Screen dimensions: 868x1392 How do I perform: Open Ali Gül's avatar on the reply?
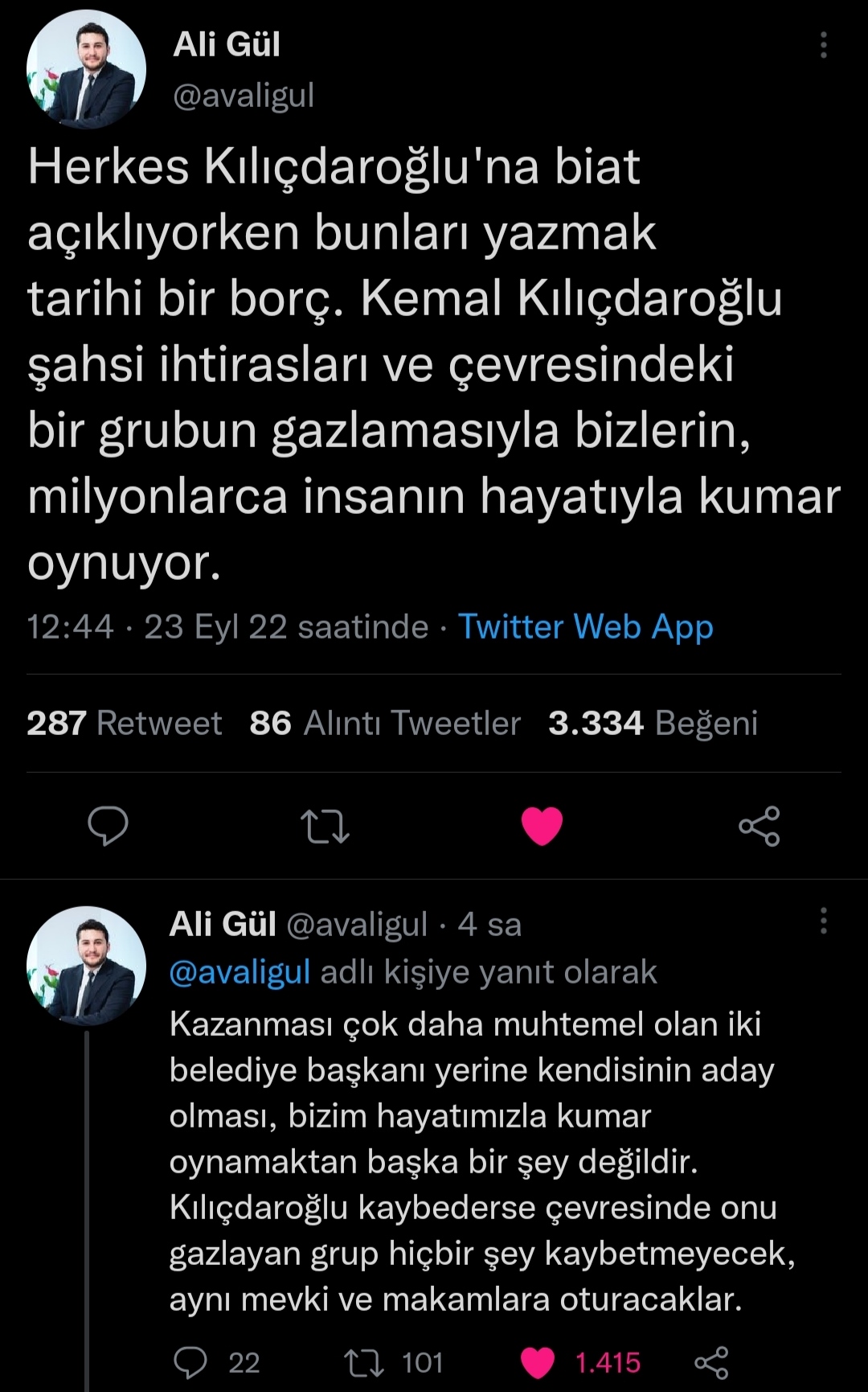pyautogui.click(x=86, y=966)
